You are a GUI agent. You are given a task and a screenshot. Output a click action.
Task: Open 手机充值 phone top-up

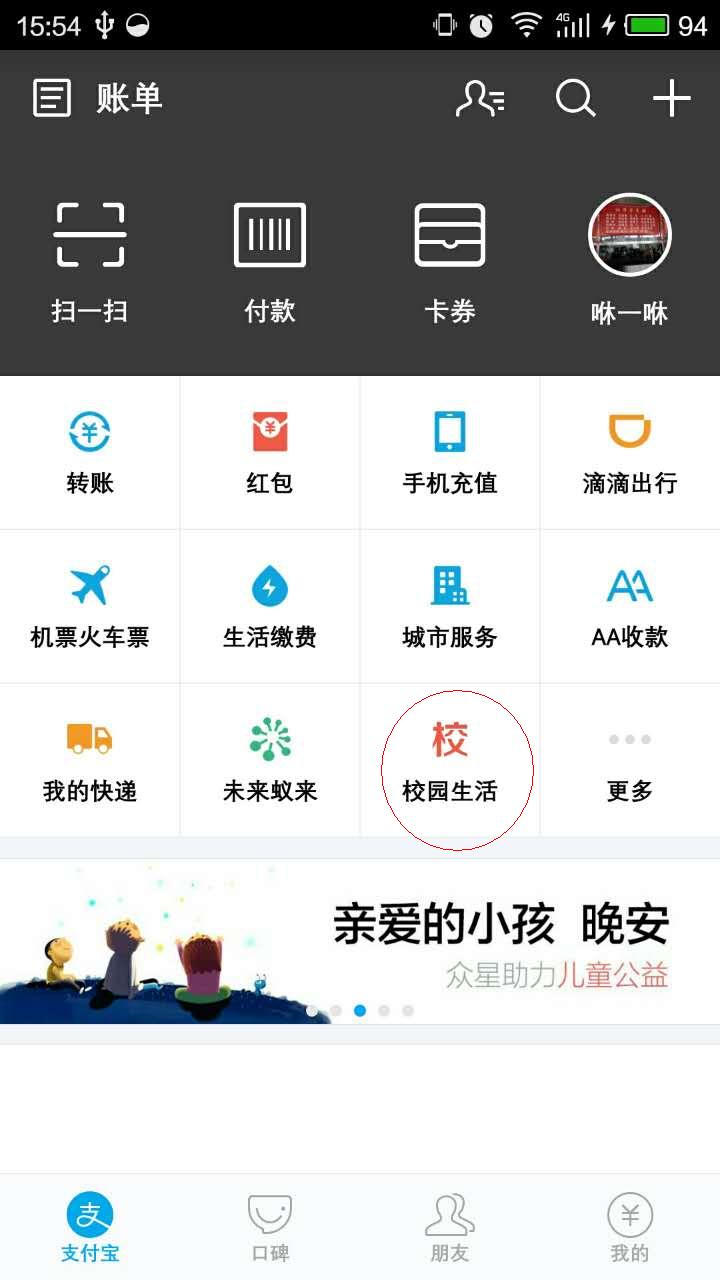coord(450,453)
